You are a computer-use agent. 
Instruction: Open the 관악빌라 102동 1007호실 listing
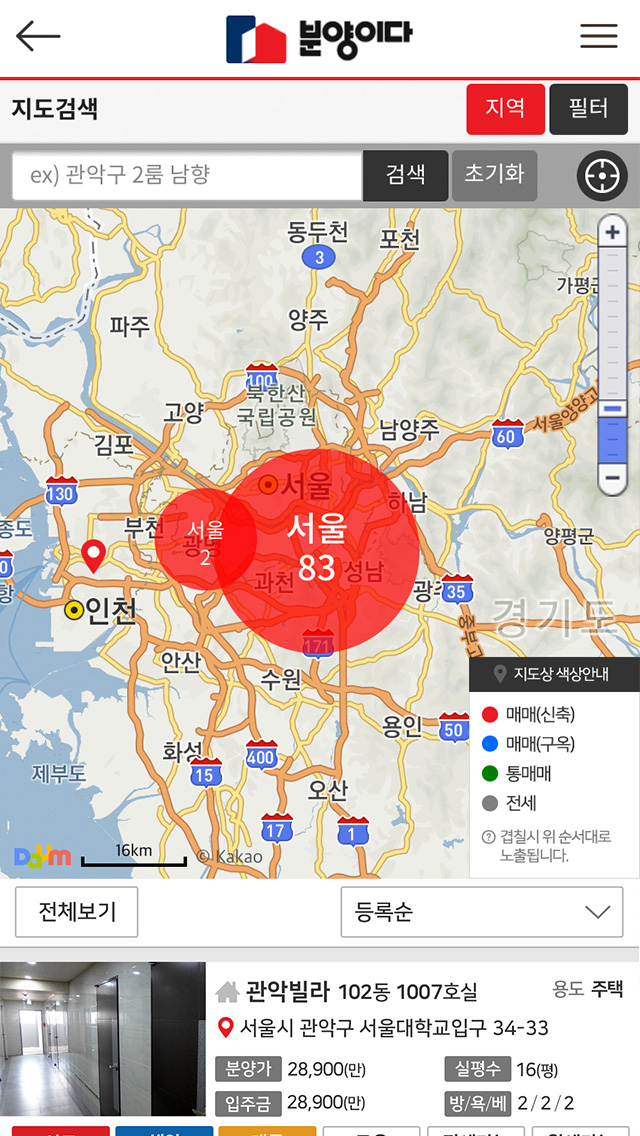pyautogui.click(x=346, y=992)
